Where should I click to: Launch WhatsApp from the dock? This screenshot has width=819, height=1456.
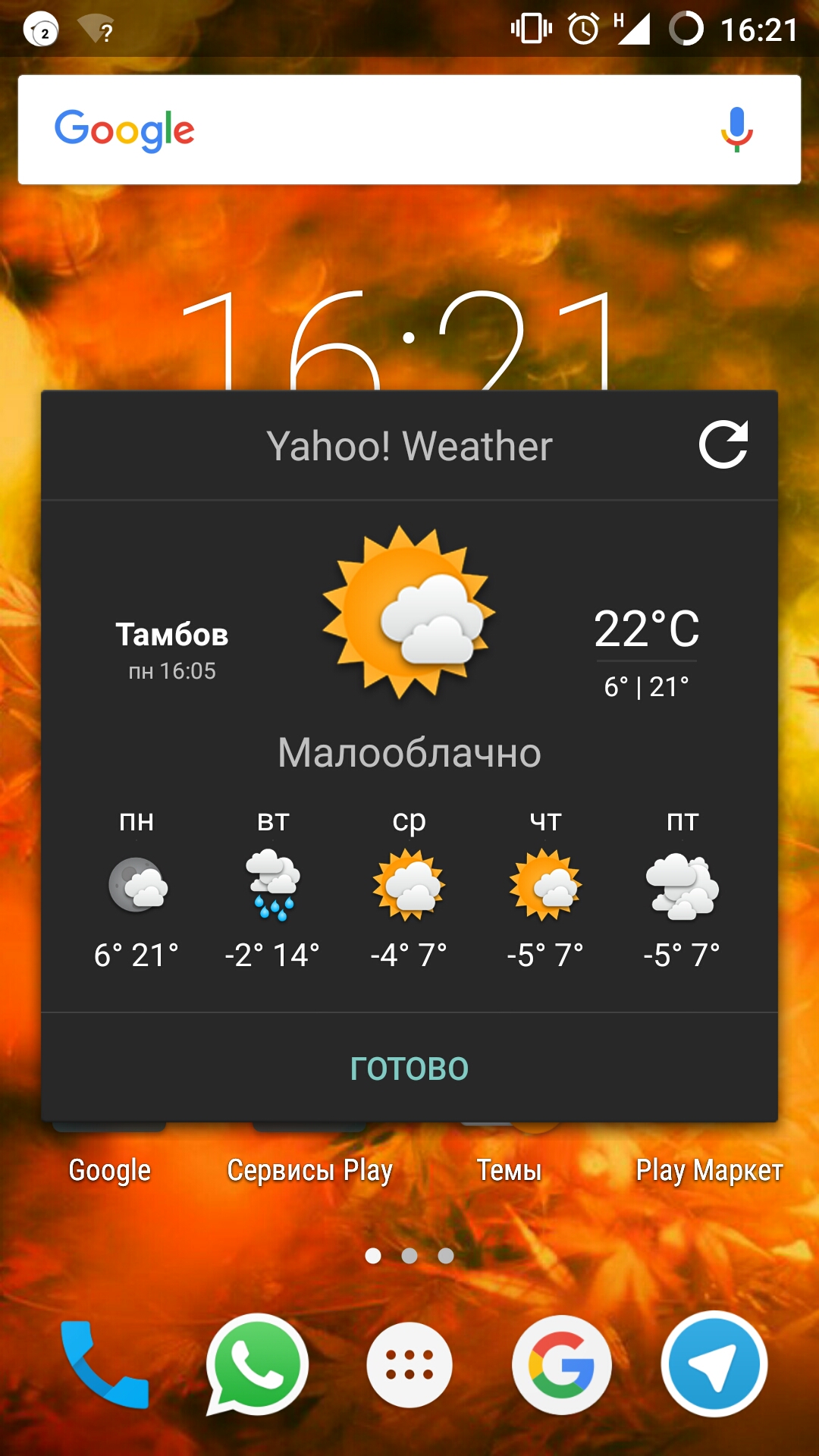[257, 1364]
